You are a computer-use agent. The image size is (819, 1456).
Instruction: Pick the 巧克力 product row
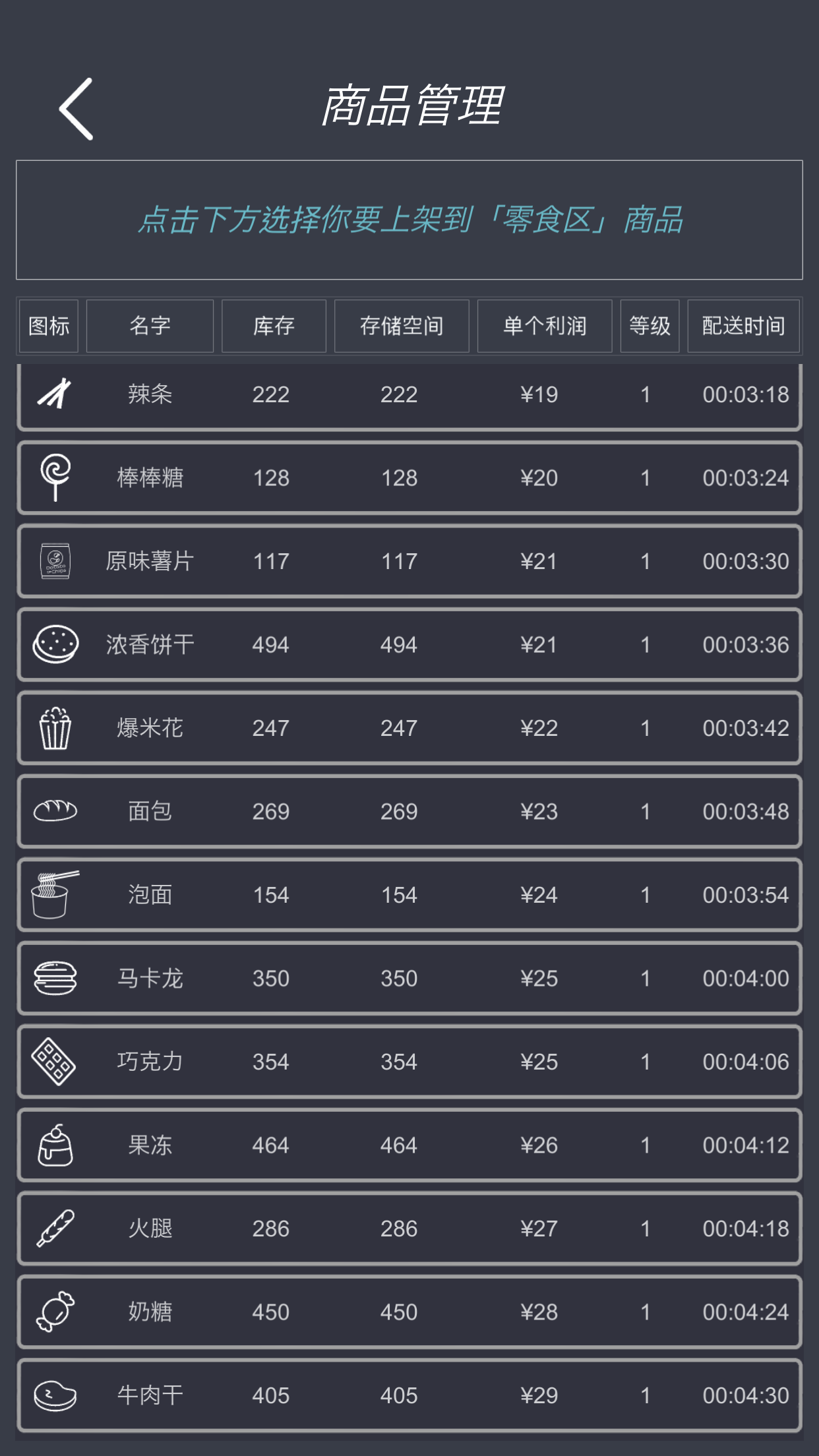[409, 1062]
